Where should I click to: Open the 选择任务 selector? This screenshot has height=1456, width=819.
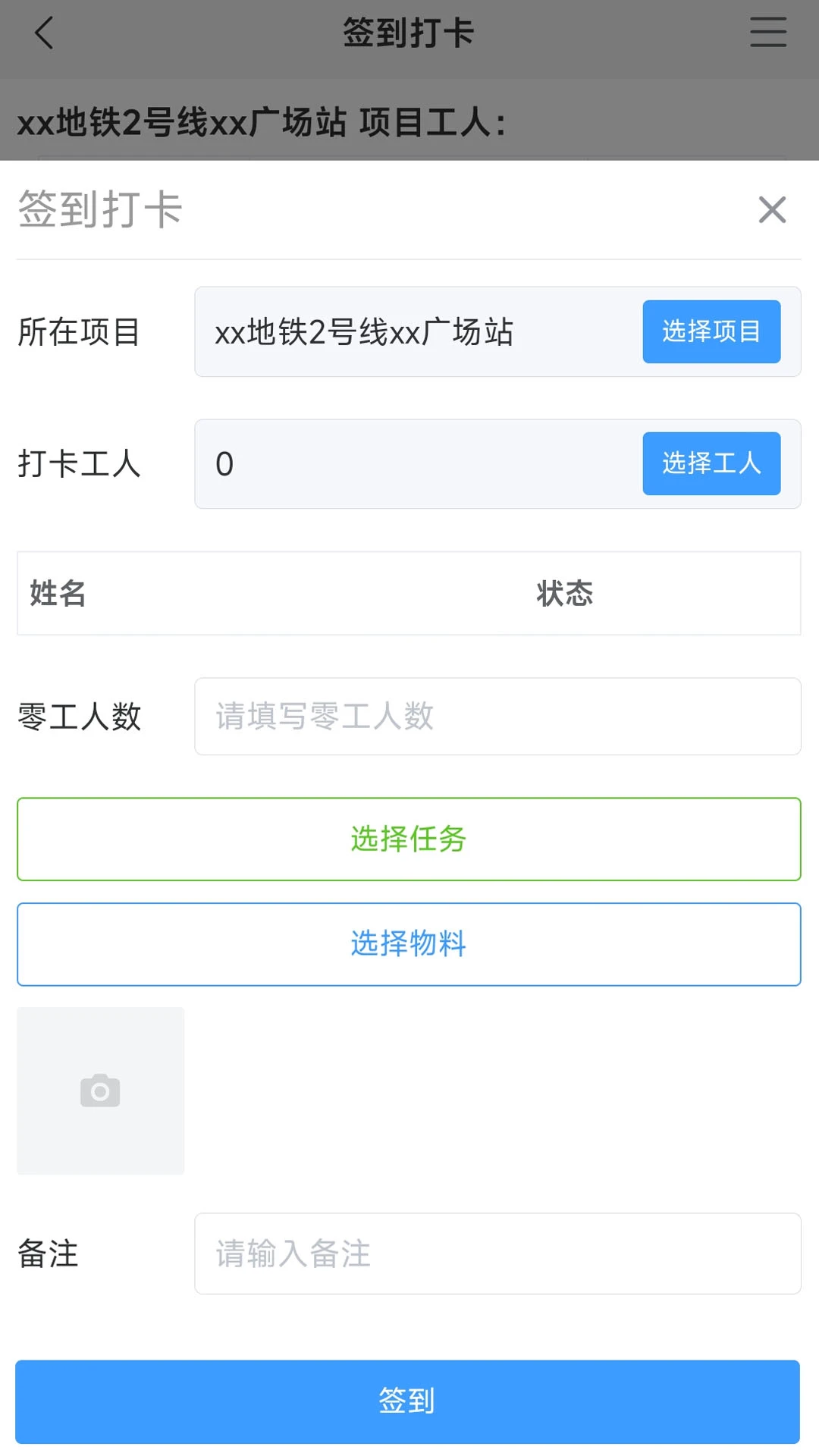tap(409, 839)
